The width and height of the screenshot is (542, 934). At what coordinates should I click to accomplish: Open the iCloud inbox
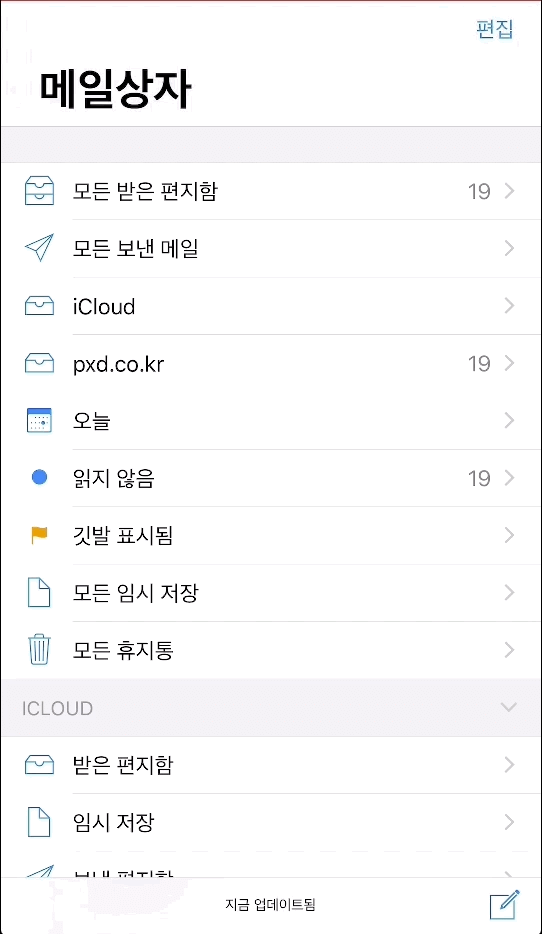(x=271, y=306)
